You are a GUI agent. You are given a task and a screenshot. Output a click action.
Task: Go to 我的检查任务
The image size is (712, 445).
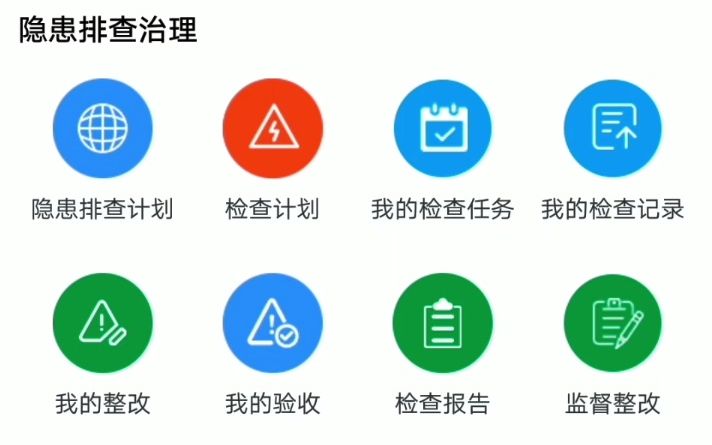(x=443, y=129)
